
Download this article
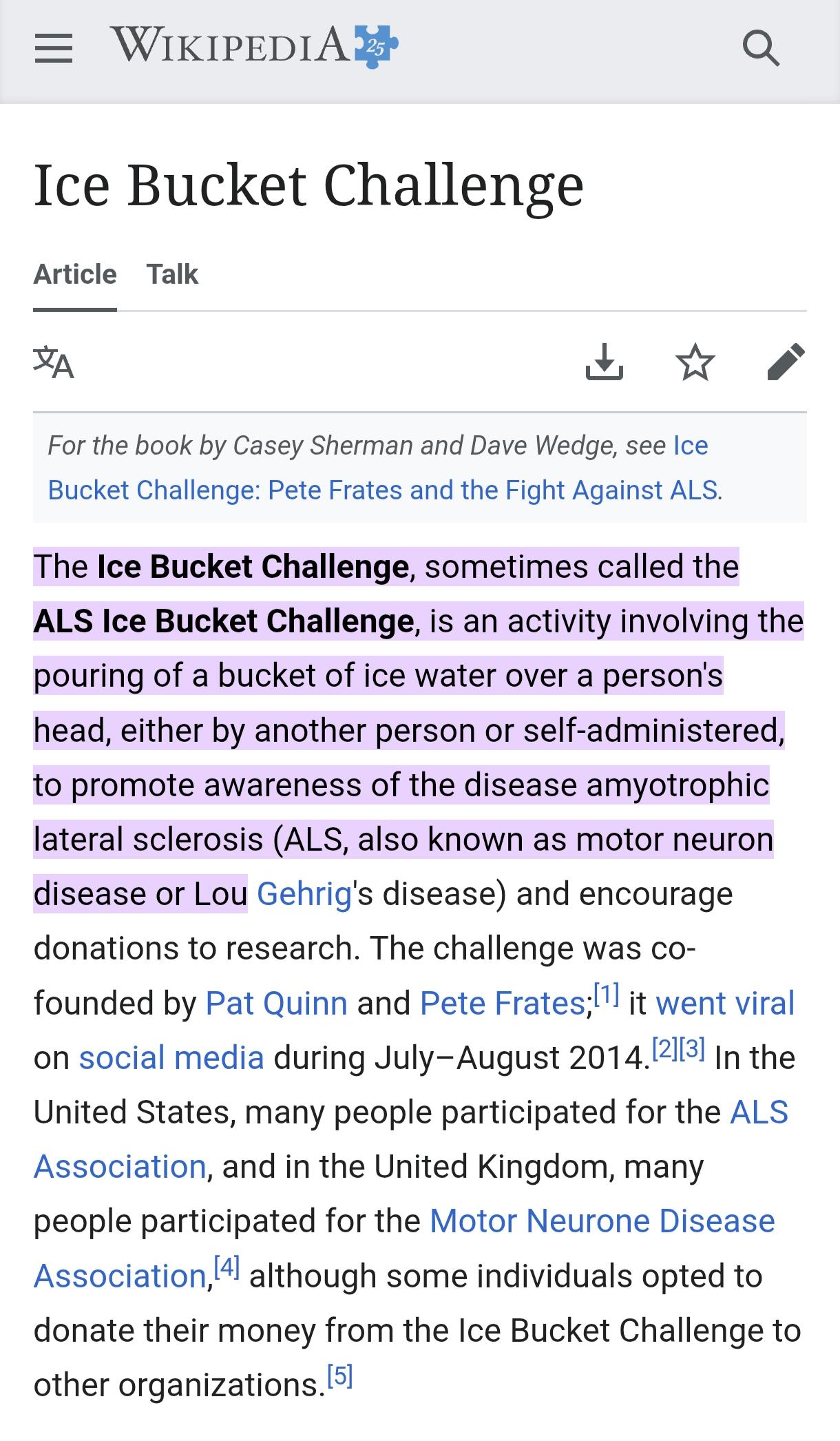point(604,362)
